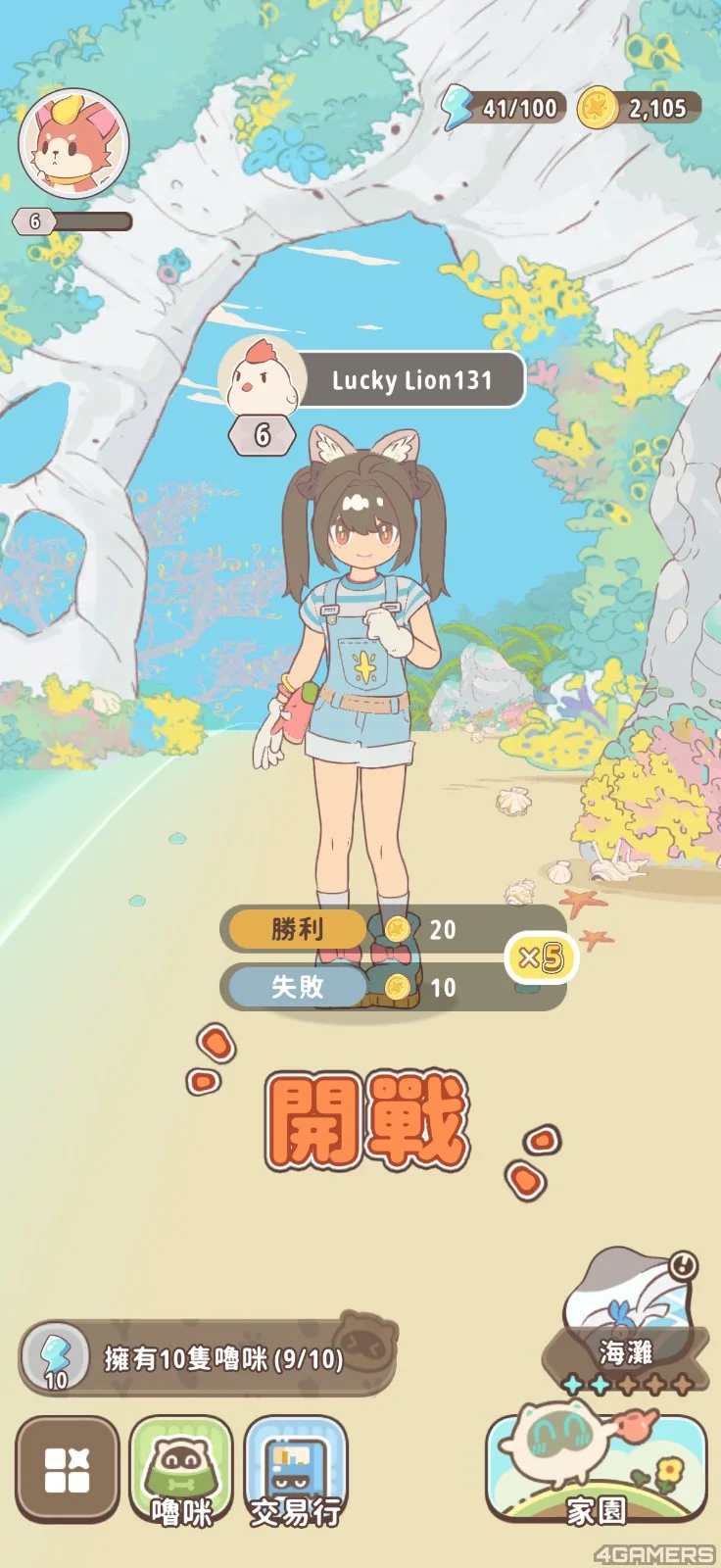Screen dimensions: 721x1568
Task: Open the 交易行 trading house
Action: point(295,1471)
